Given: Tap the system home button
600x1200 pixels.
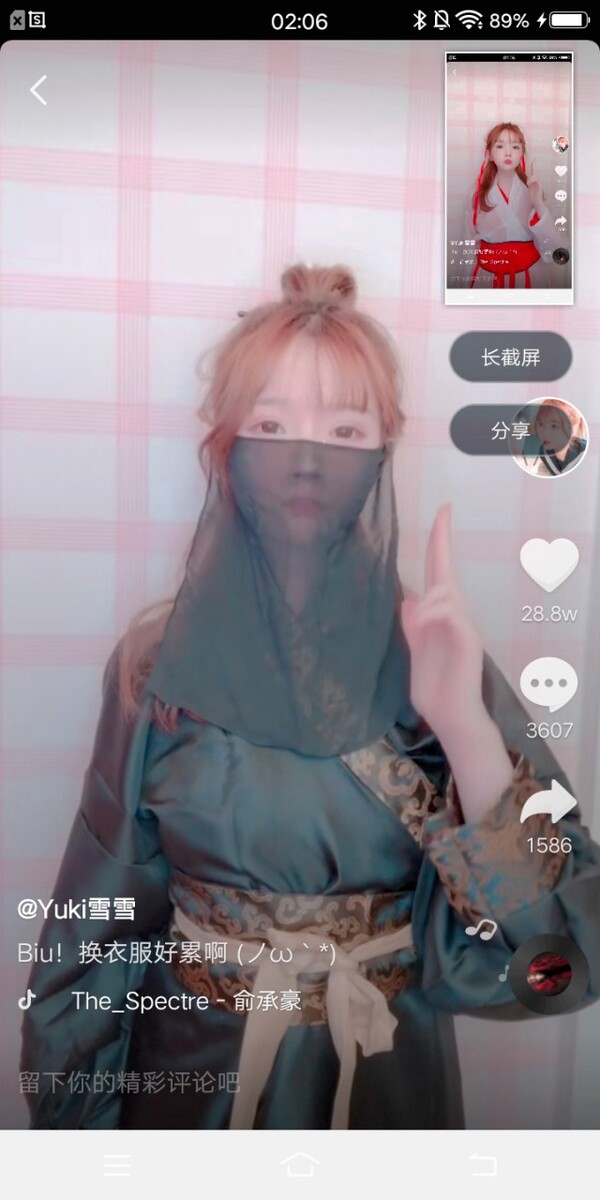Looking at the screenshot, I should click(x=300, y=1164).
